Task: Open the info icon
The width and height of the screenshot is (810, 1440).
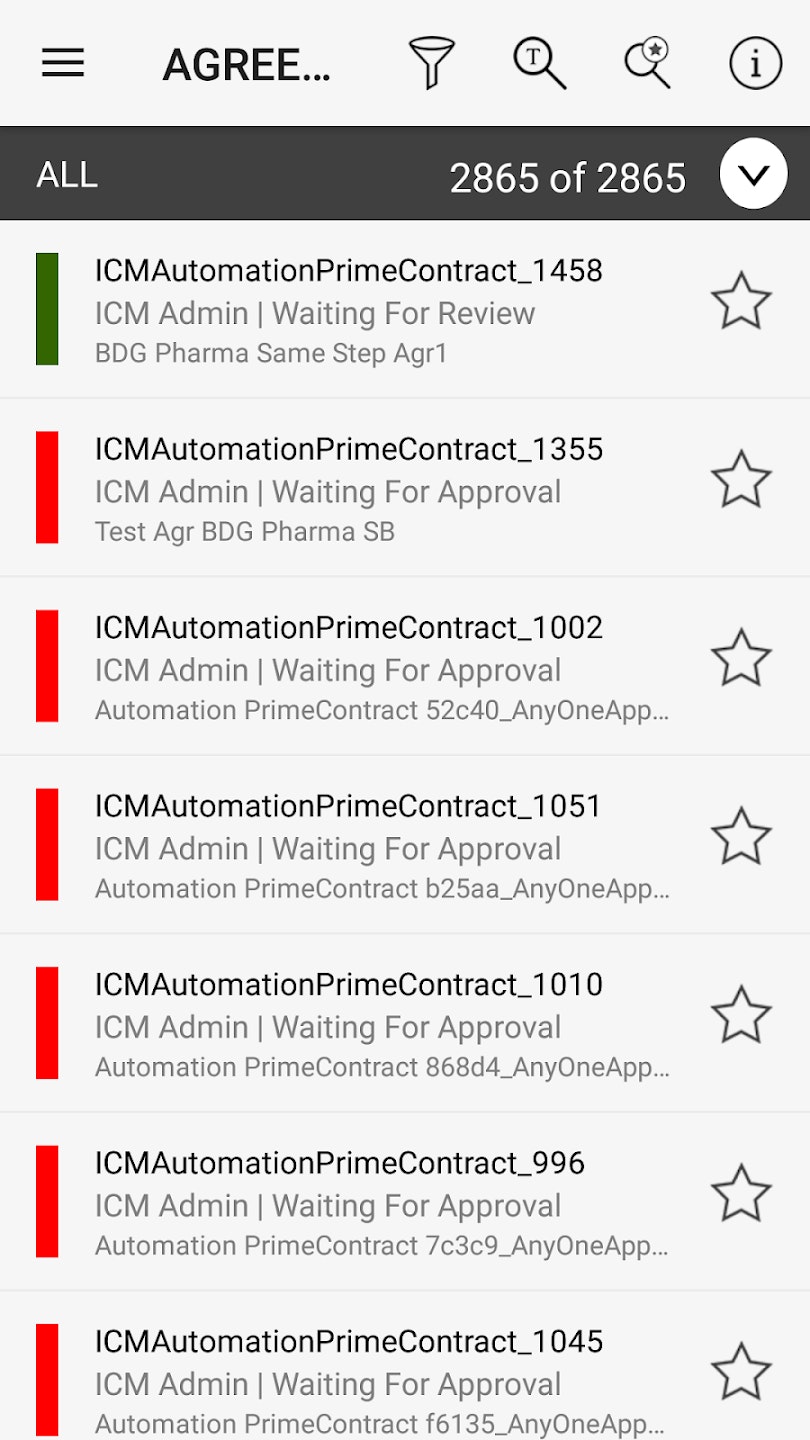Action: coord(755,64)
